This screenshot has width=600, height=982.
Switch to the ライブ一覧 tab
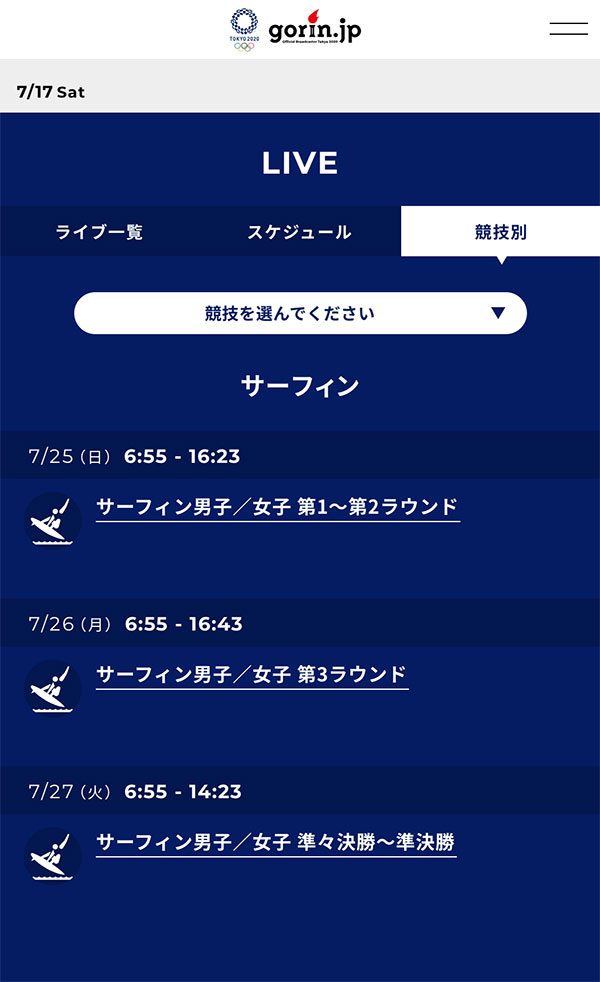click(x=99, y=232)
